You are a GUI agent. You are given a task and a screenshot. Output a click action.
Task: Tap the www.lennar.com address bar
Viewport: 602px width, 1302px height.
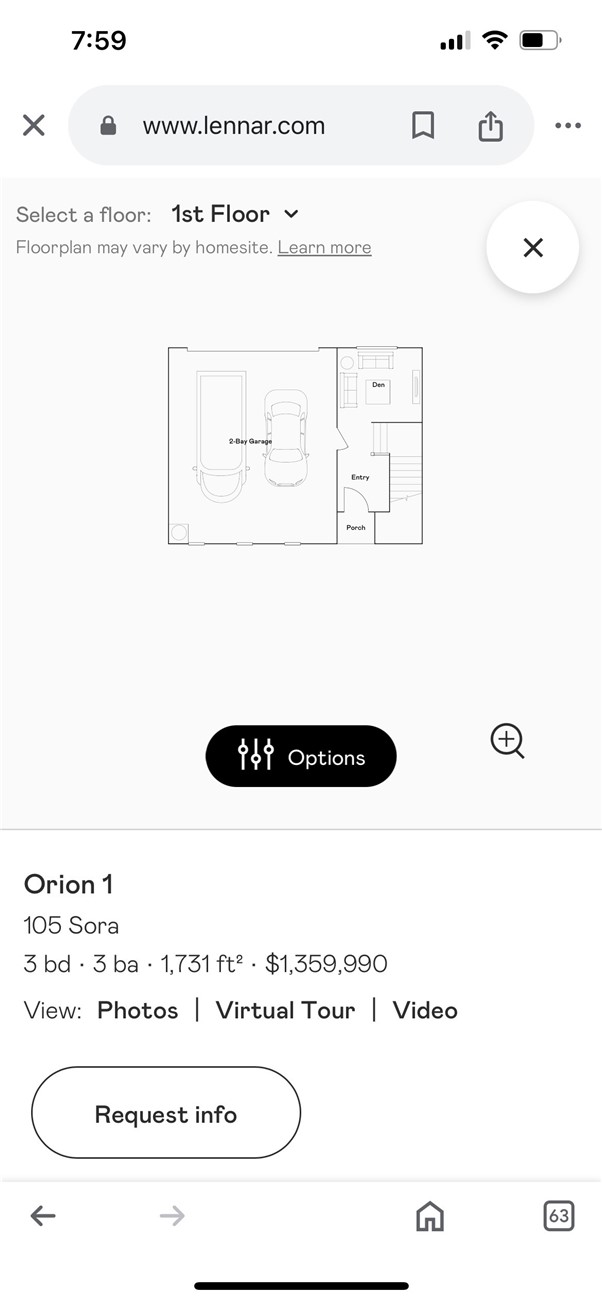coord(234,126)
